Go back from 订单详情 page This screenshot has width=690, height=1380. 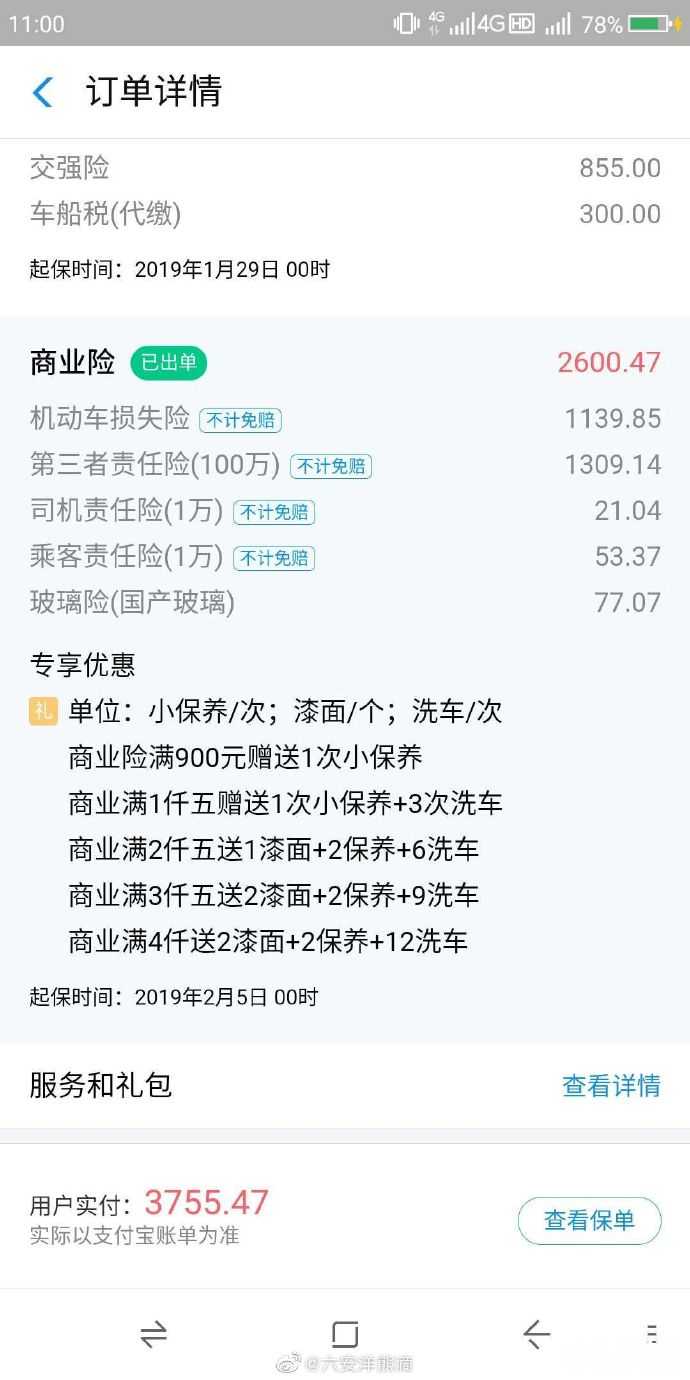[42, 92]
